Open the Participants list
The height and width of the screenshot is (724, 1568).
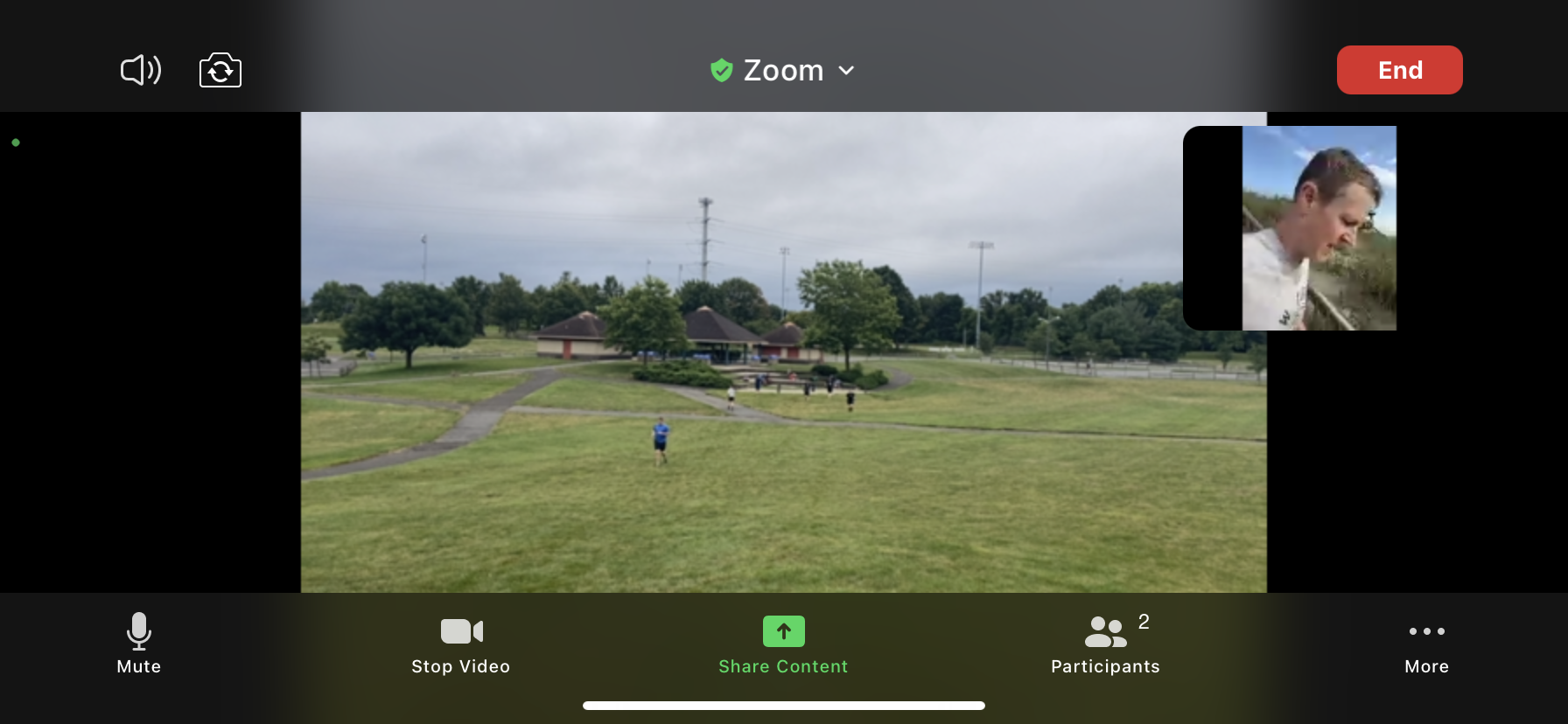tap(1105, 644)
